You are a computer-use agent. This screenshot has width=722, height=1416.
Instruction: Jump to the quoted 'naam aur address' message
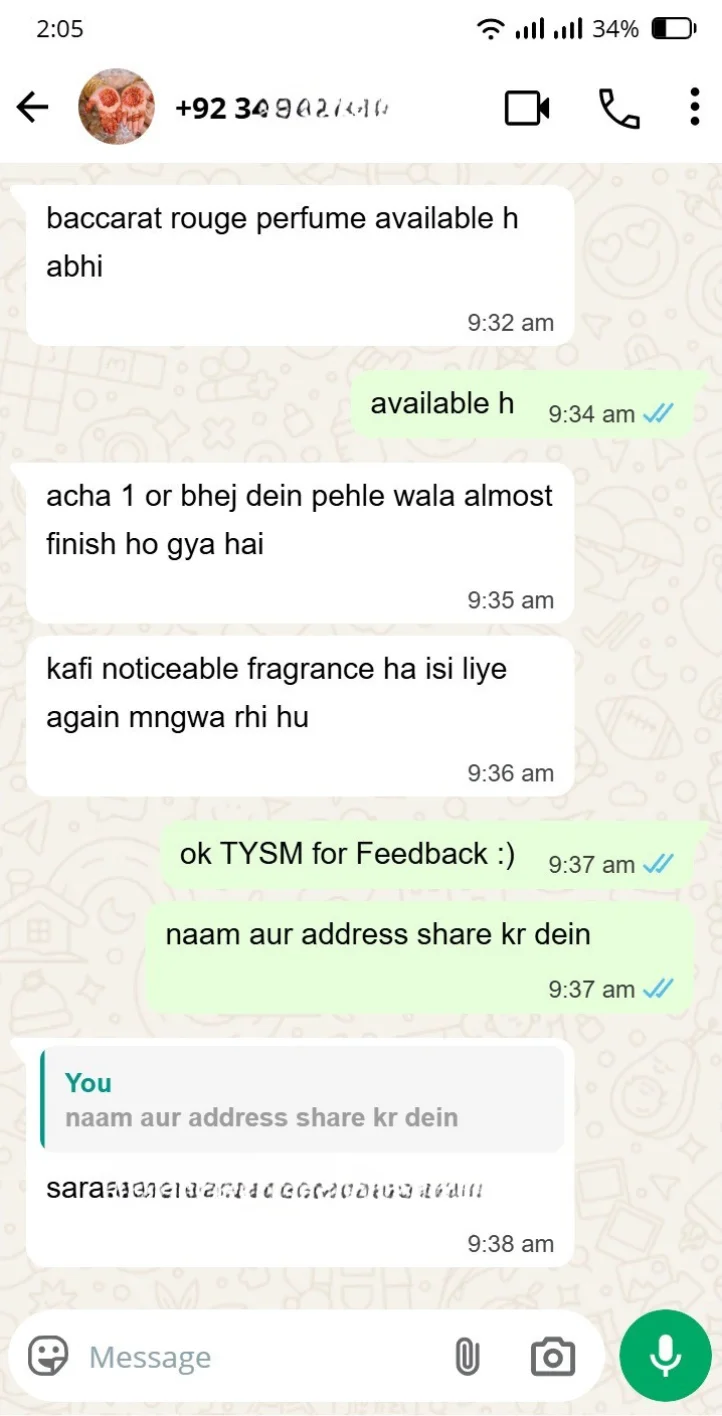coord(302,1099)
